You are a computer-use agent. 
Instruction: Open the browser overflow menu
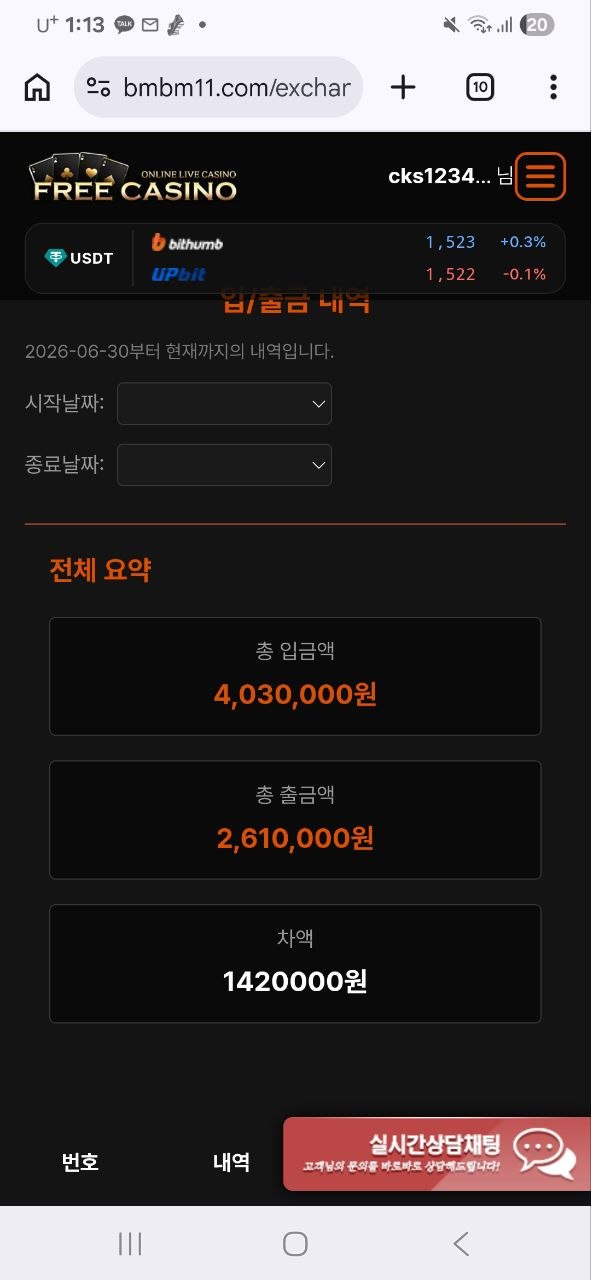(553, 88)
